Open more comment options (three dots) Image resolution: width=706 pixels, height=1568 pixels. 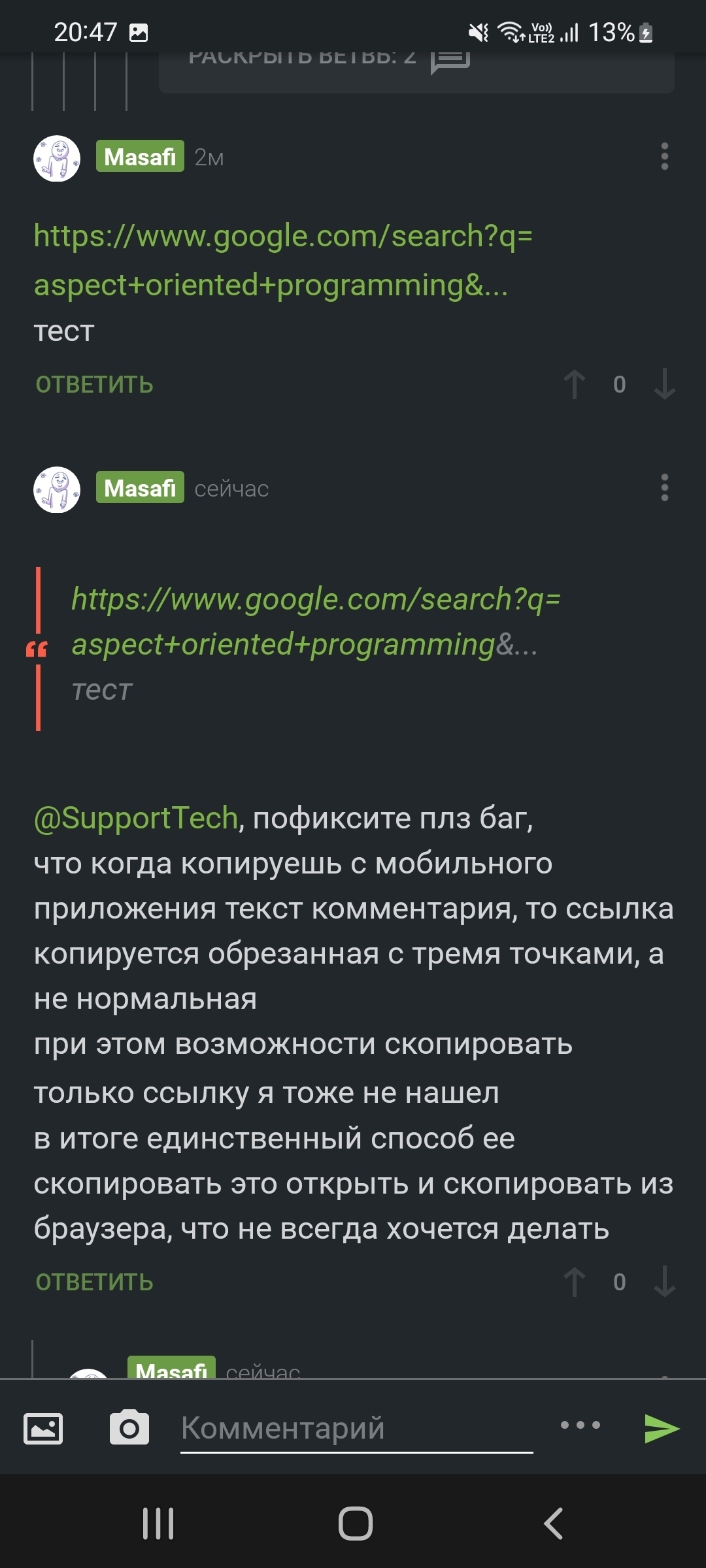(x=580, y=1426)
